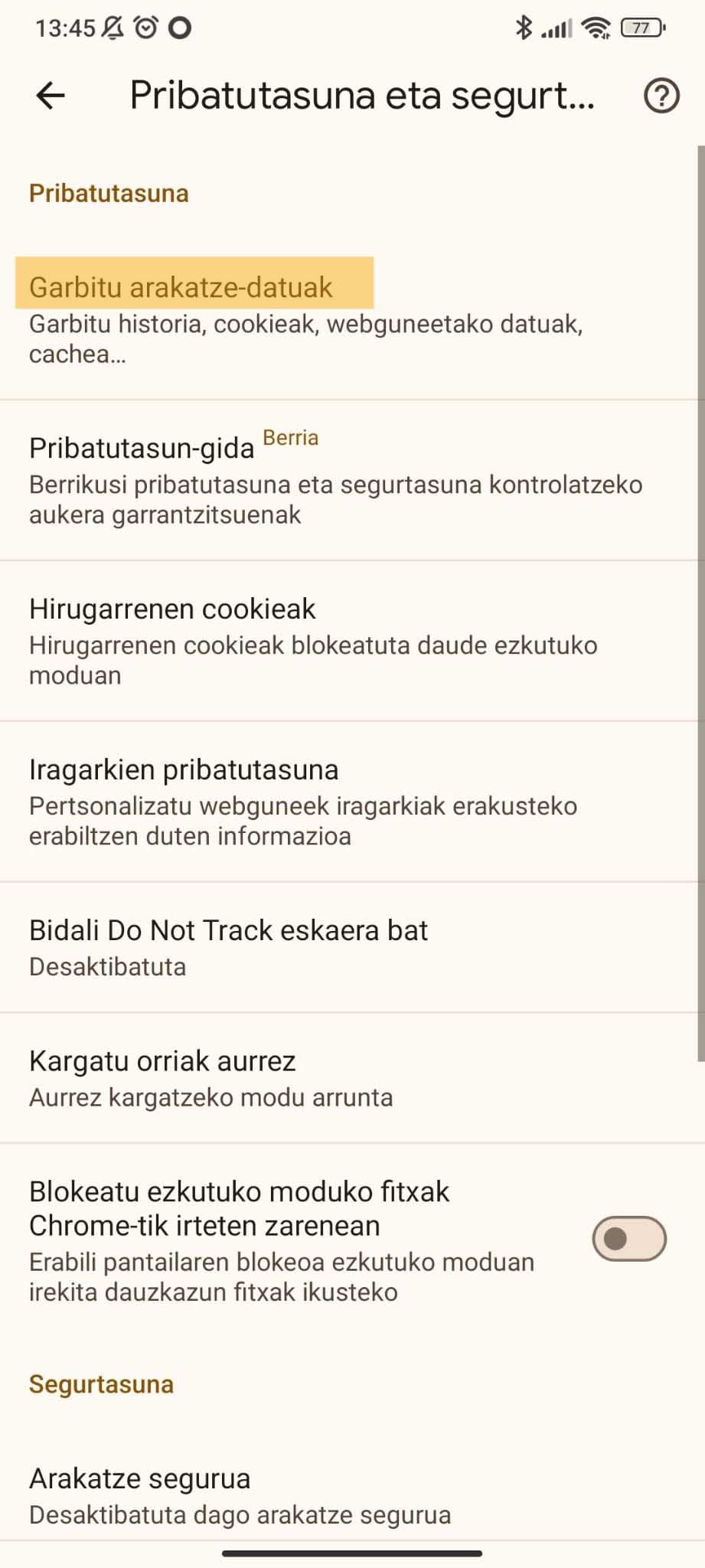The image size is (705, 1568).
Task: Open Kargatu orriak aurrez
Action: pos(337,1078)
